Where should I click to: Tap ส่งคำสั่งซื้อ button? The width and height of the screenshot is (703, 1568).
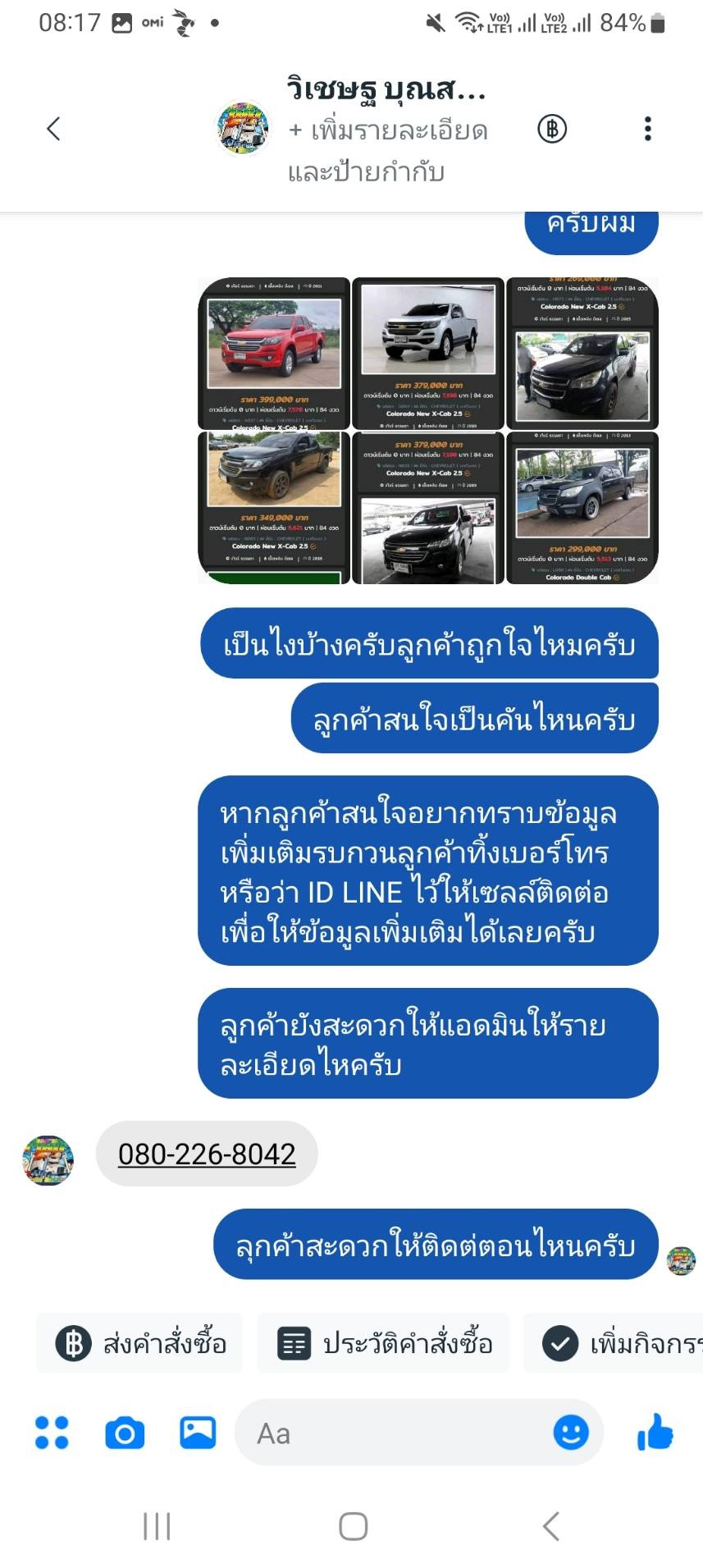pyautogui.click(x=140, y=1343)
